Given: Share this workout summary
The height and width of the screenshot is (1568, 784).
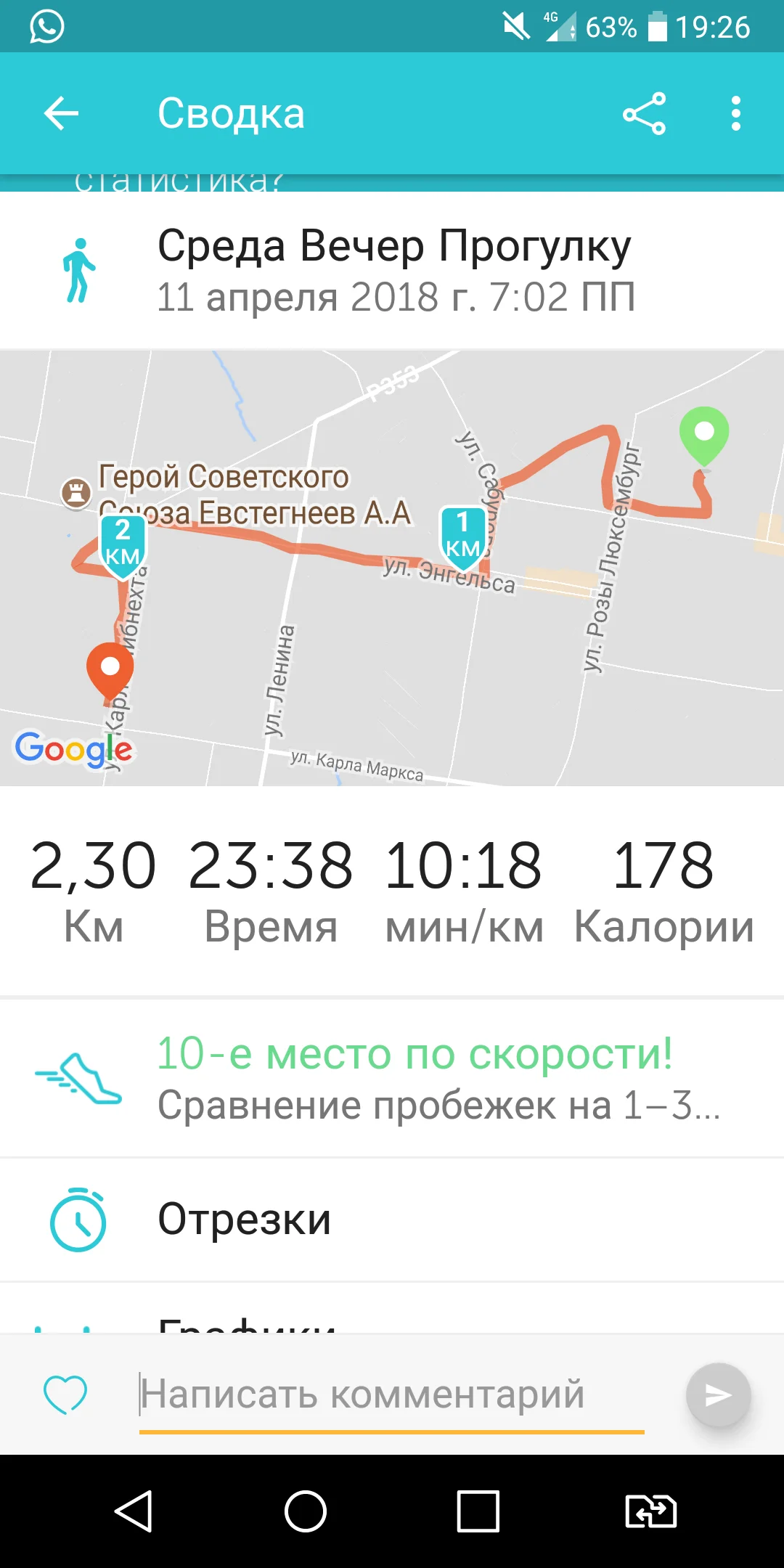Looking at the screenshot, I should [x=644, y=113].
